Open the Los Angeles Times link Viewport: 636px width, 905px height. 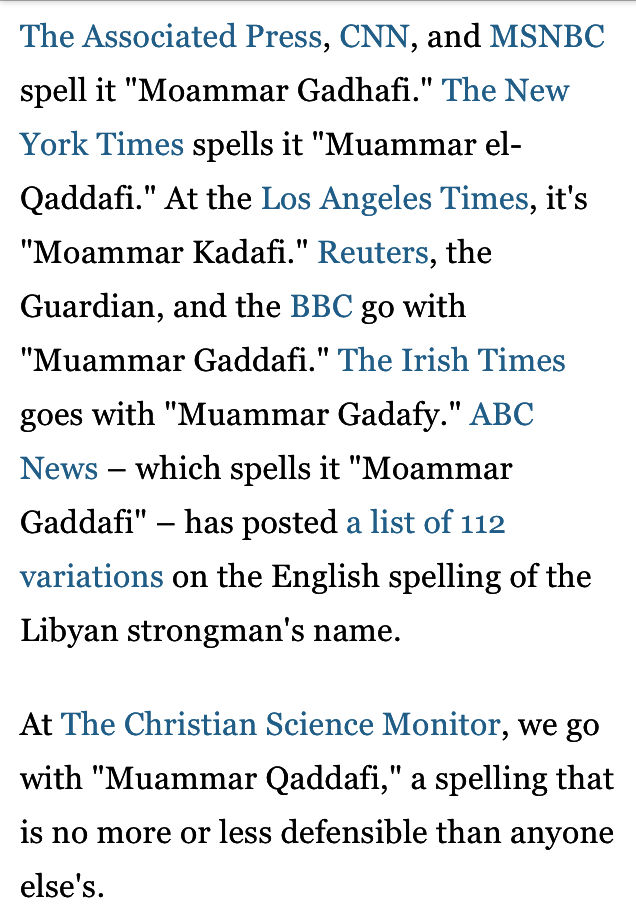click(x=394, y=199)
